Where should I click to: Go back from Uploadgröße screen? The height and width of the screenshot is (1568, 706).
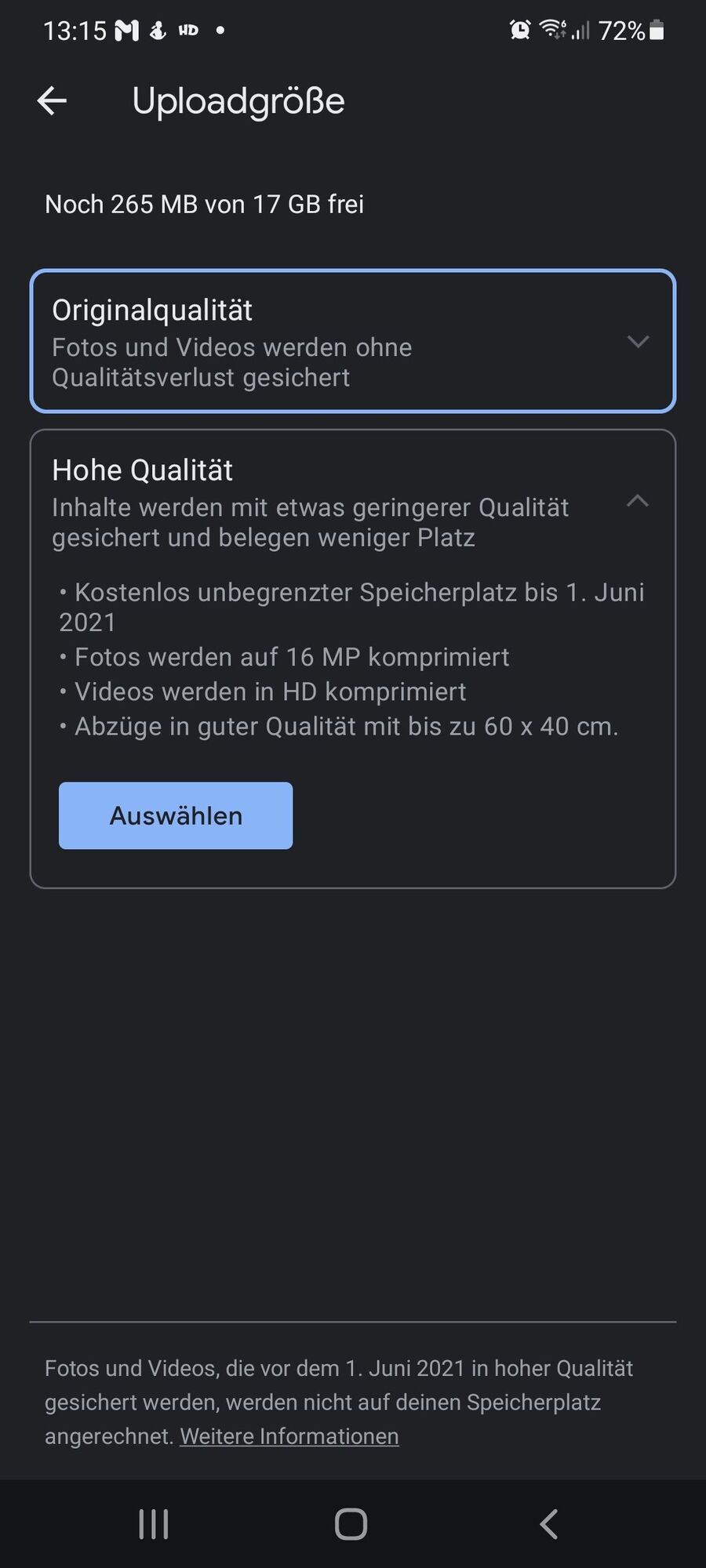point(52,100)
